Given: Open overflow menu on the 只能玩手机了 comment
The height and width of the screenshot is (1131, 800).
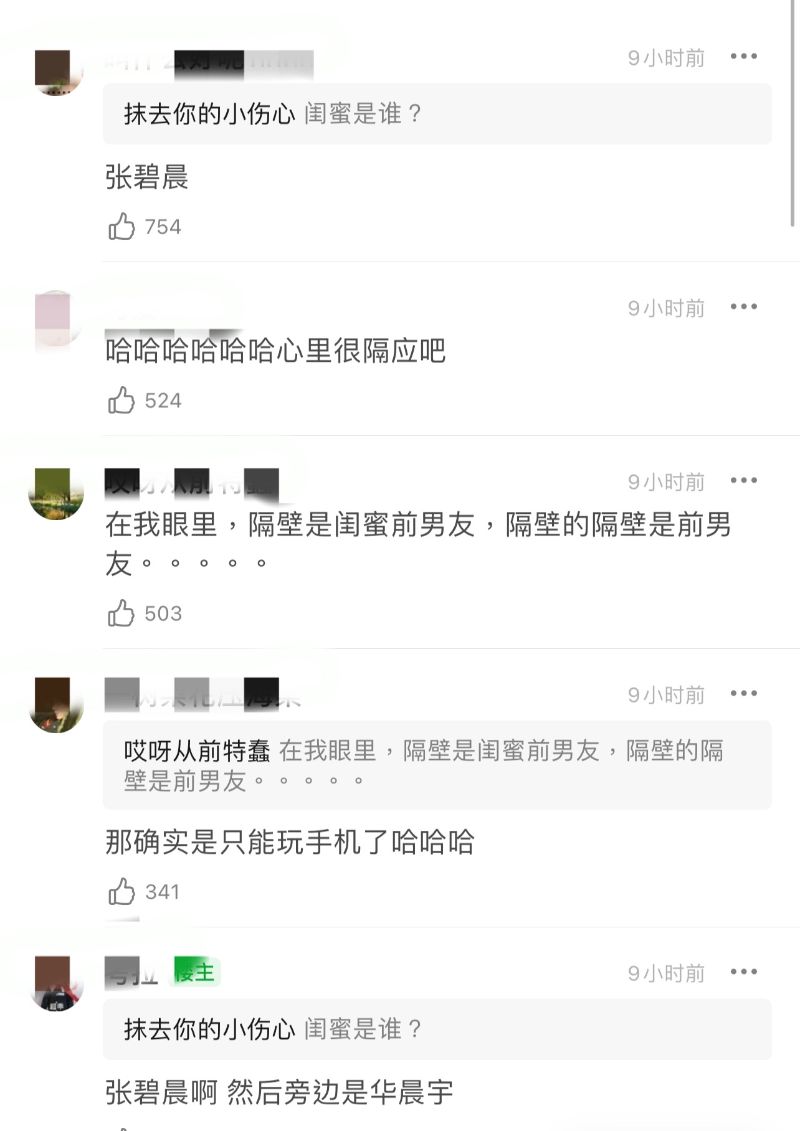Looking at the screenshot, I should pos(743,693).
